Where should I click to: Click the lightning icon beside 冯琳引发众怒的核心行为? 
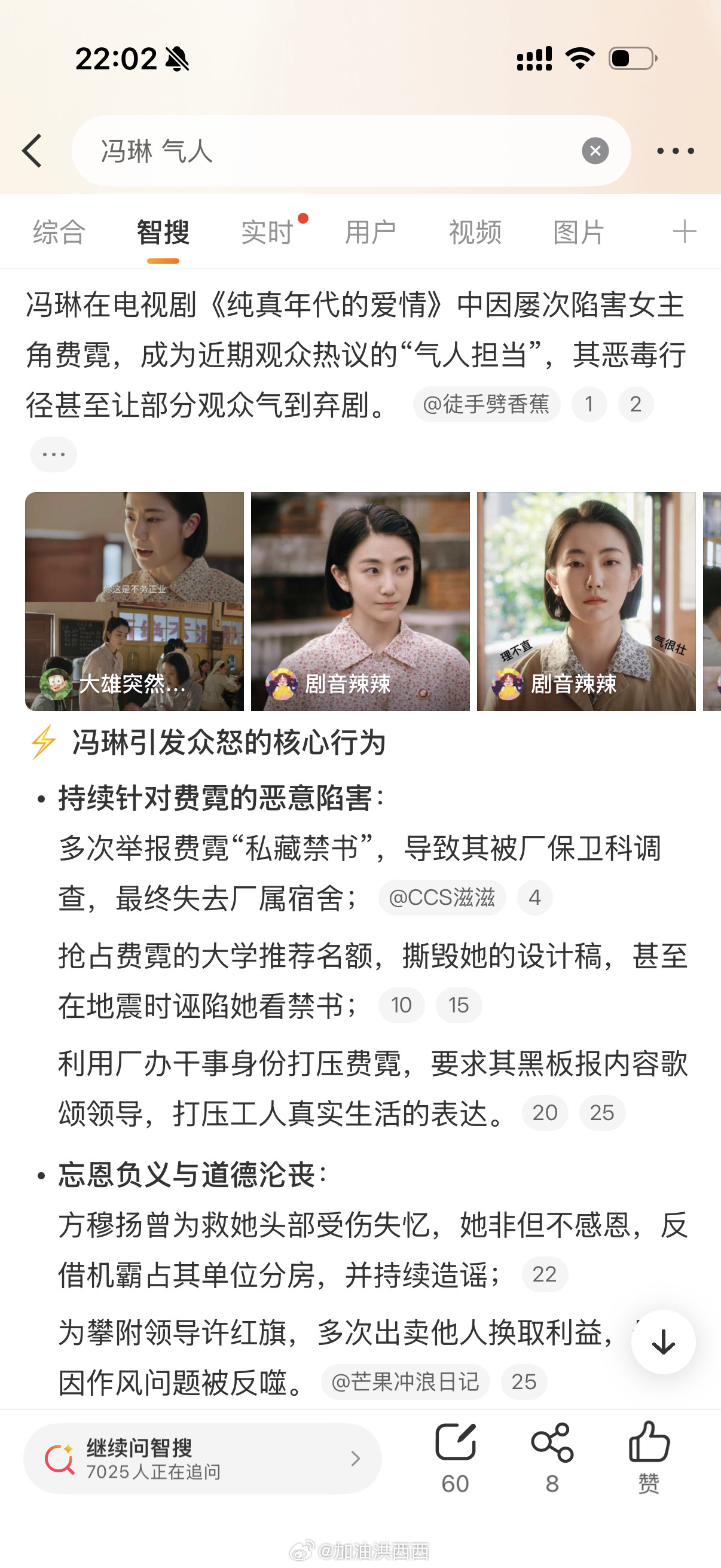[41, 742]
